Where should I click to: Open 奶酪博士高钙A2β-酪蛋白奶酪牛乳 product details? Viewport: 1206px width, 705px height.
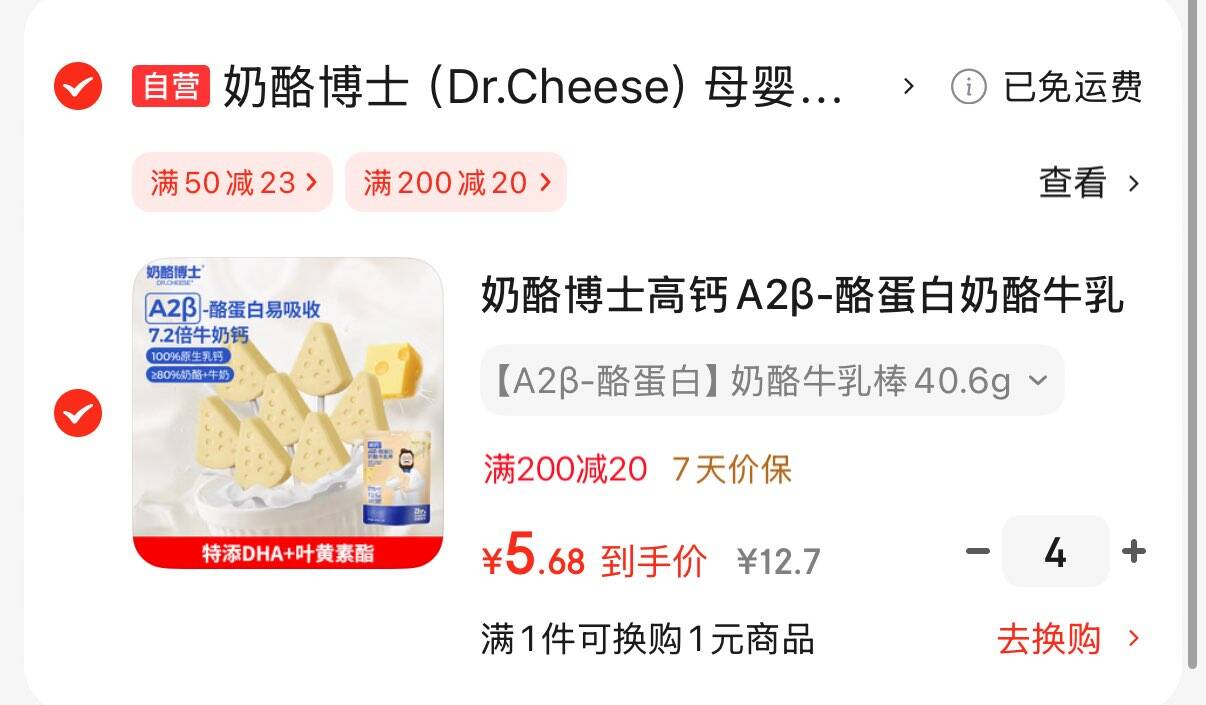click(x=802, y=296)
